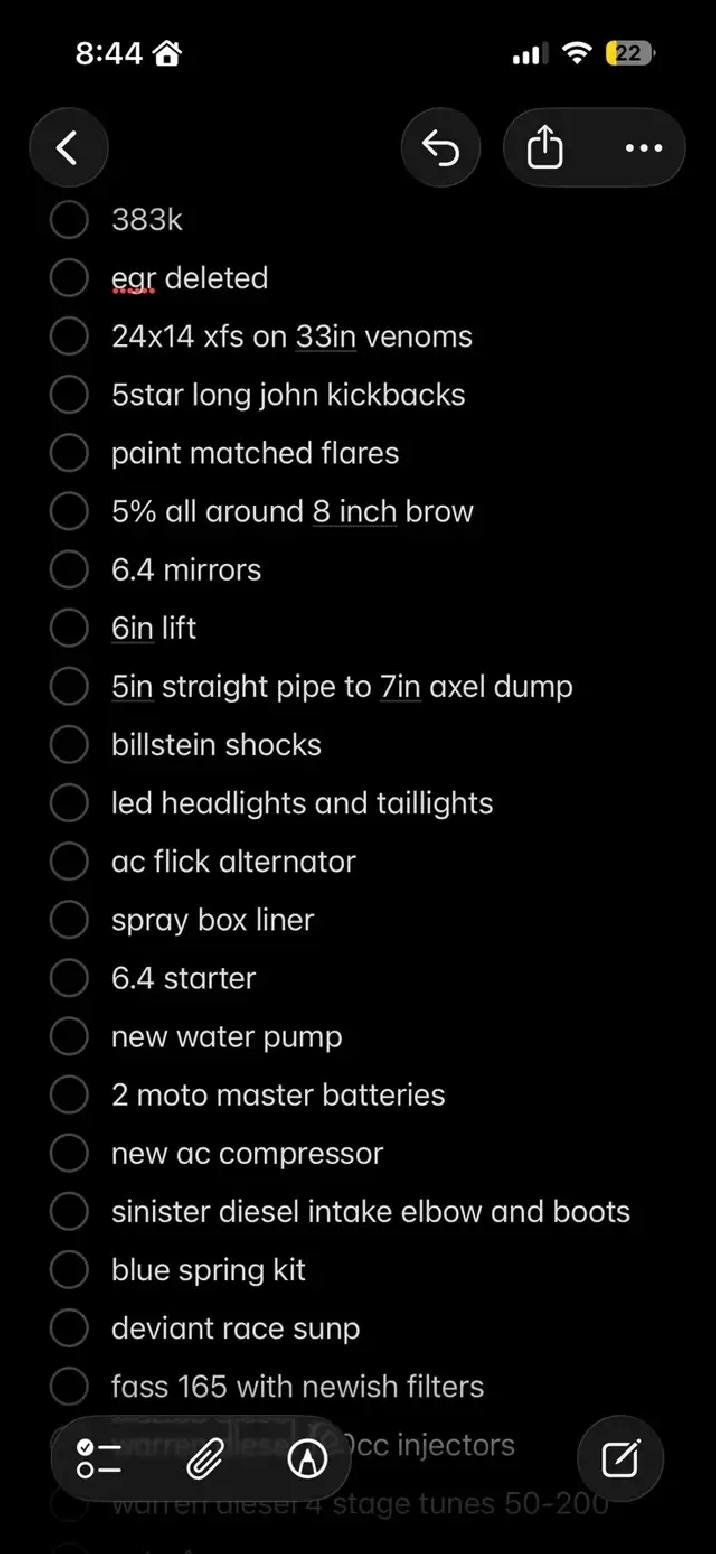This screenshot has width=716, height=1554.
Task: Check the fass 165 with newish filters item
Action: tap(69, 1387)
